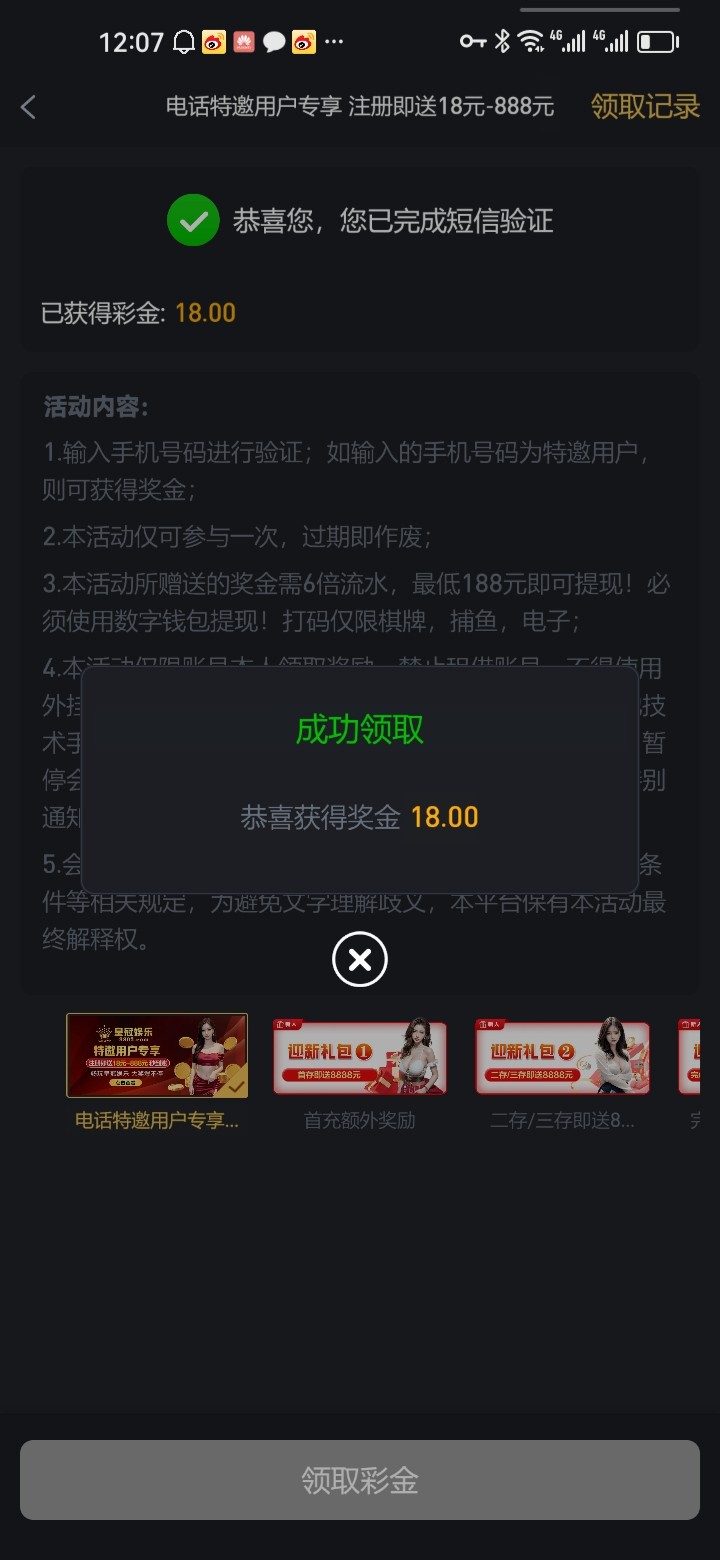720x1560 pixels.
Task: Tap the green success checkmark icon
Action: click(193, 220)
